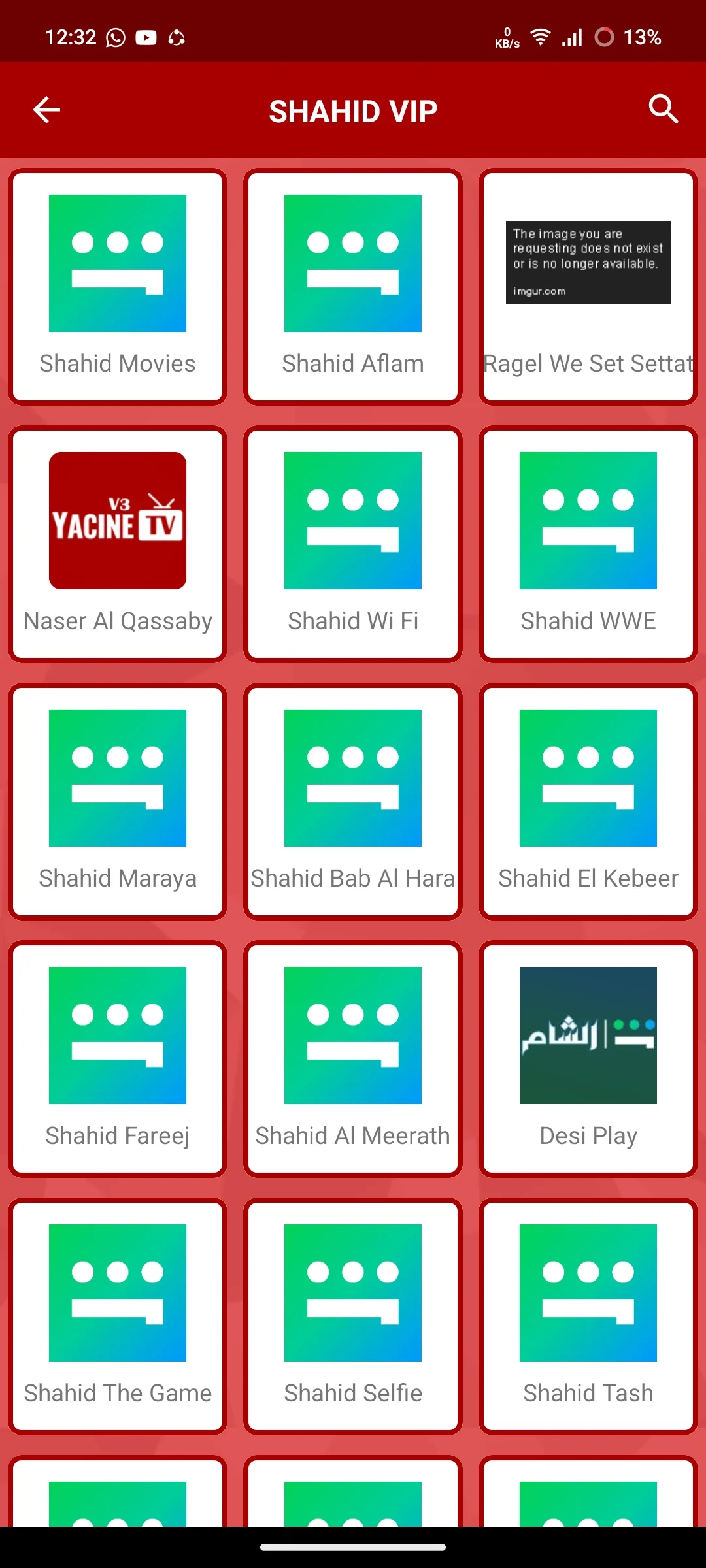The width and height of the screenshot is (706, 1568).
Task: Open Shahid The Game
Action: (118, 1316)
